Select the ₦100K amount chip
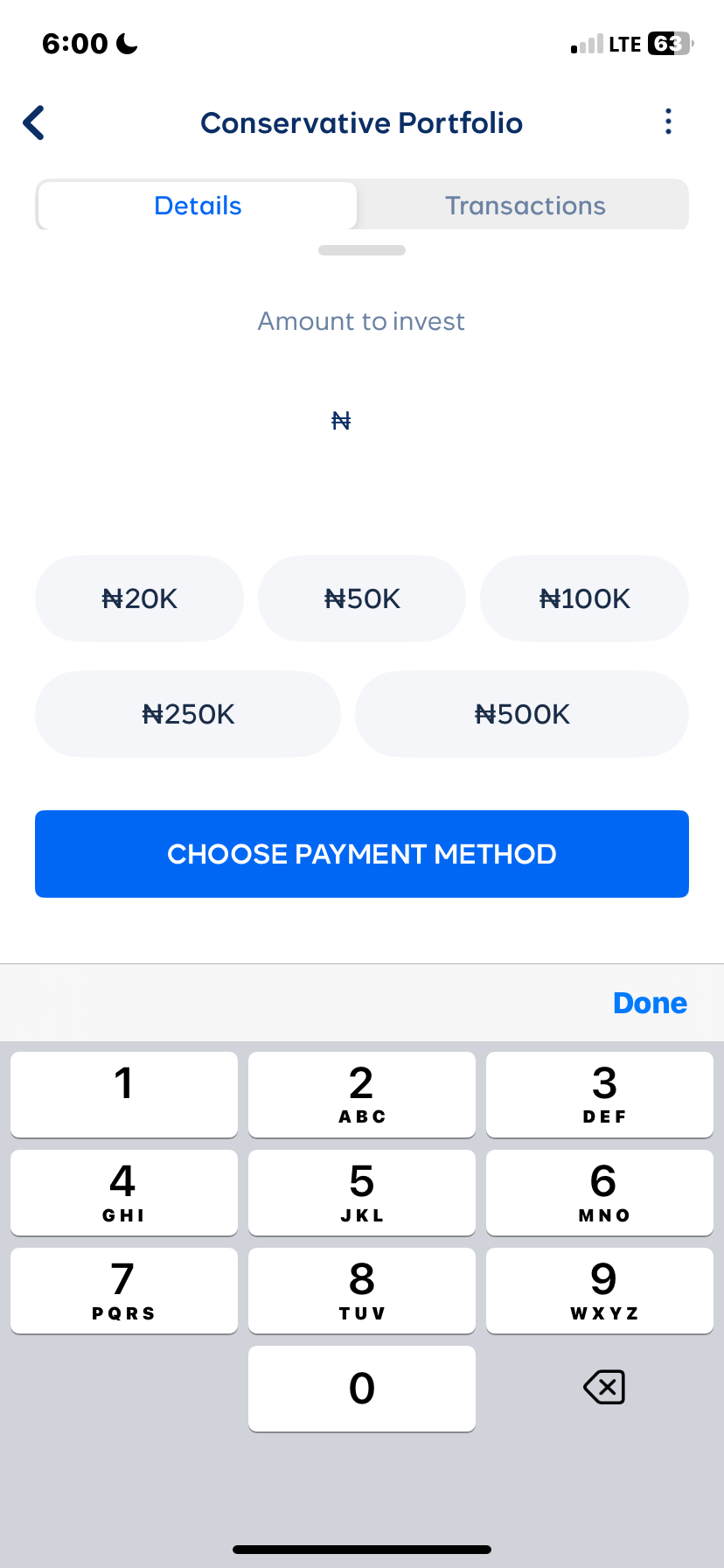The image size is (724, 1568). coord(583,598)
